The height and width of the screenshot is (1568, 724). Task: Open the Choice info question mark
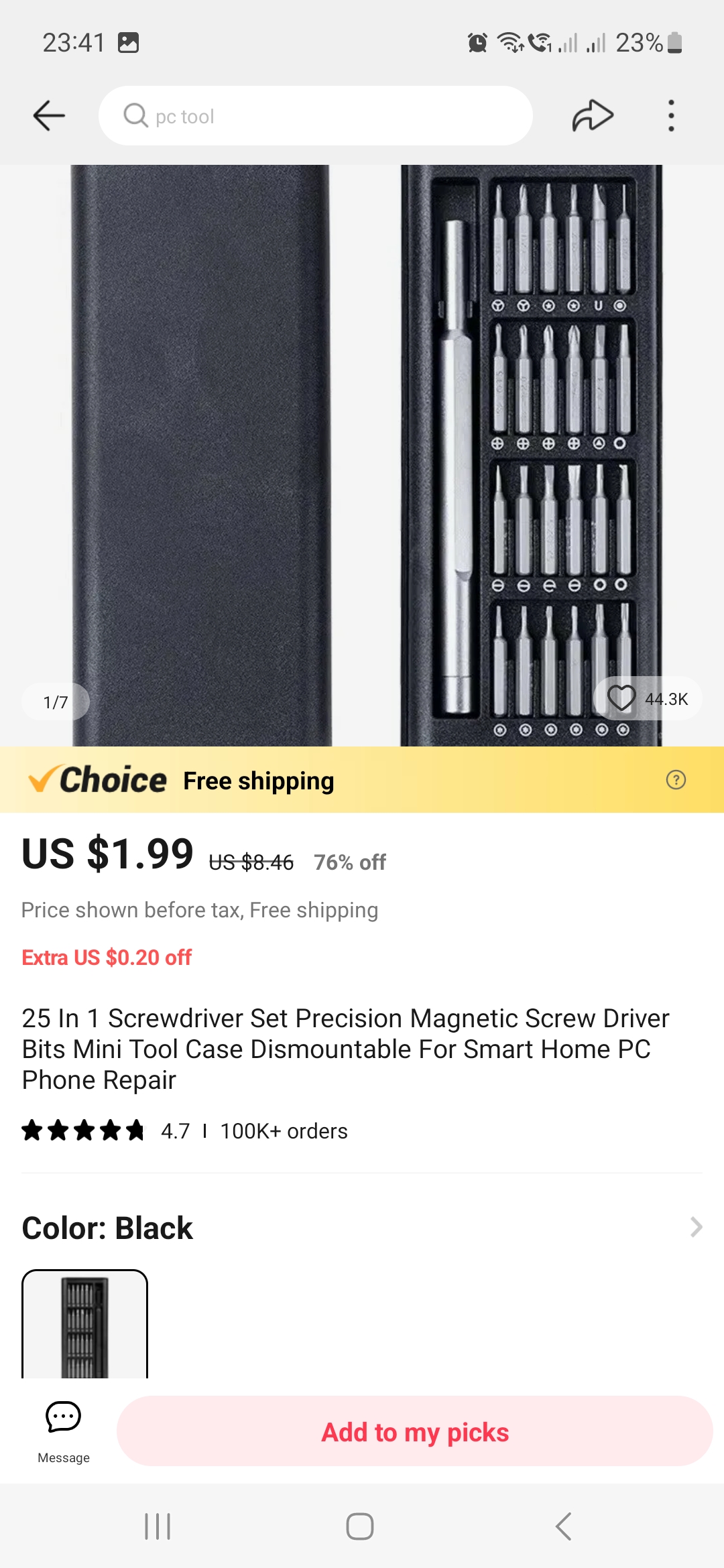676,780
